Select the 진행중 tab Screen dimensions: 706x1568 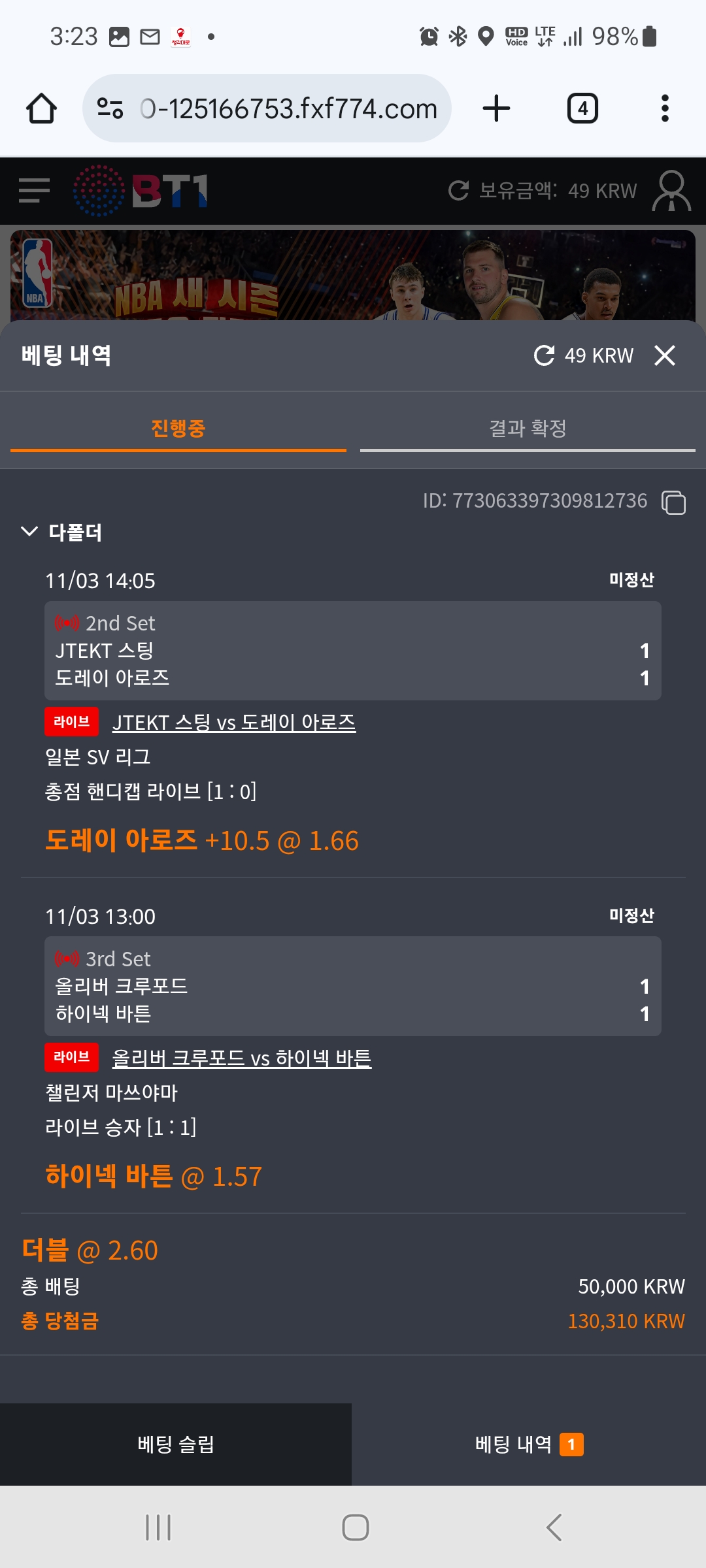point(178,429)
